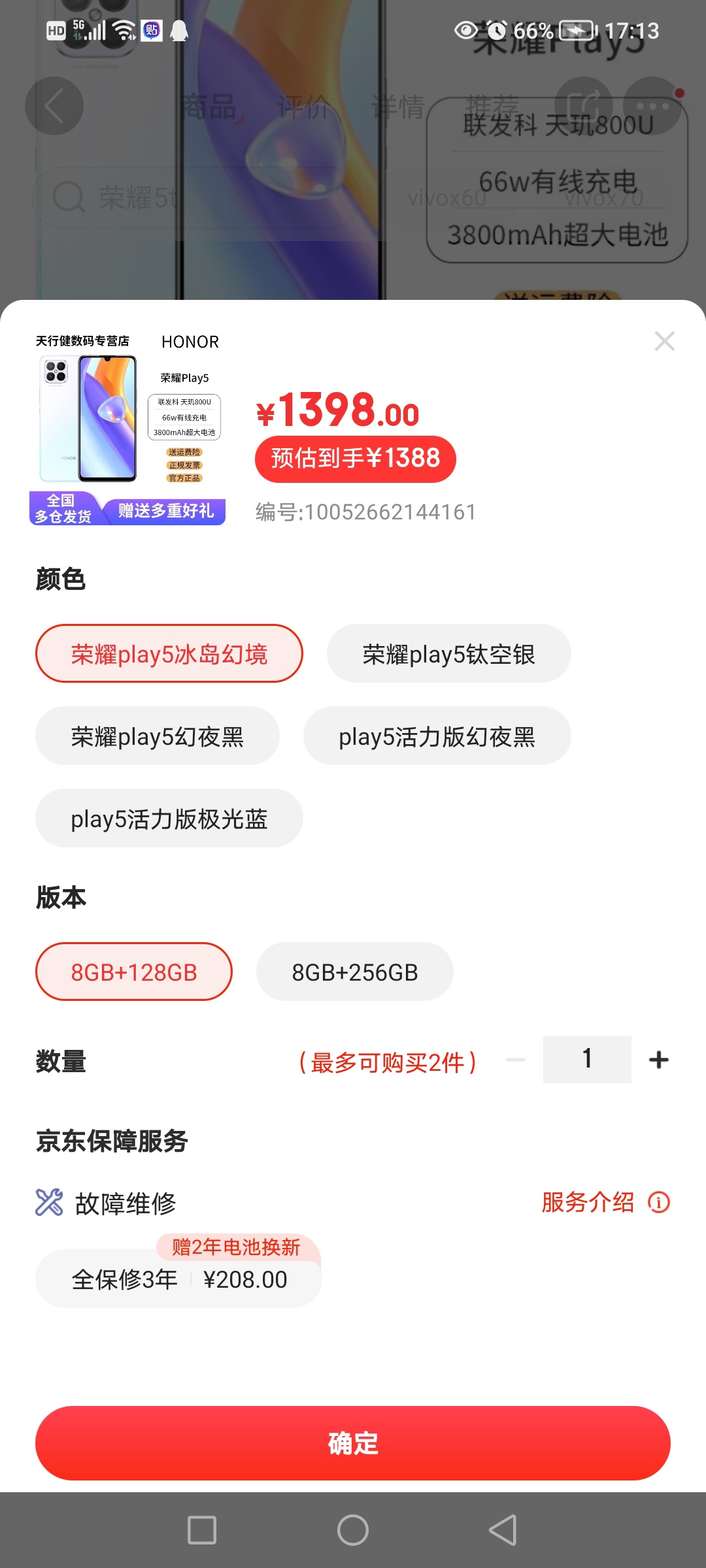Choose play5活力版极光蓝 variant

[x=169, y=819]
